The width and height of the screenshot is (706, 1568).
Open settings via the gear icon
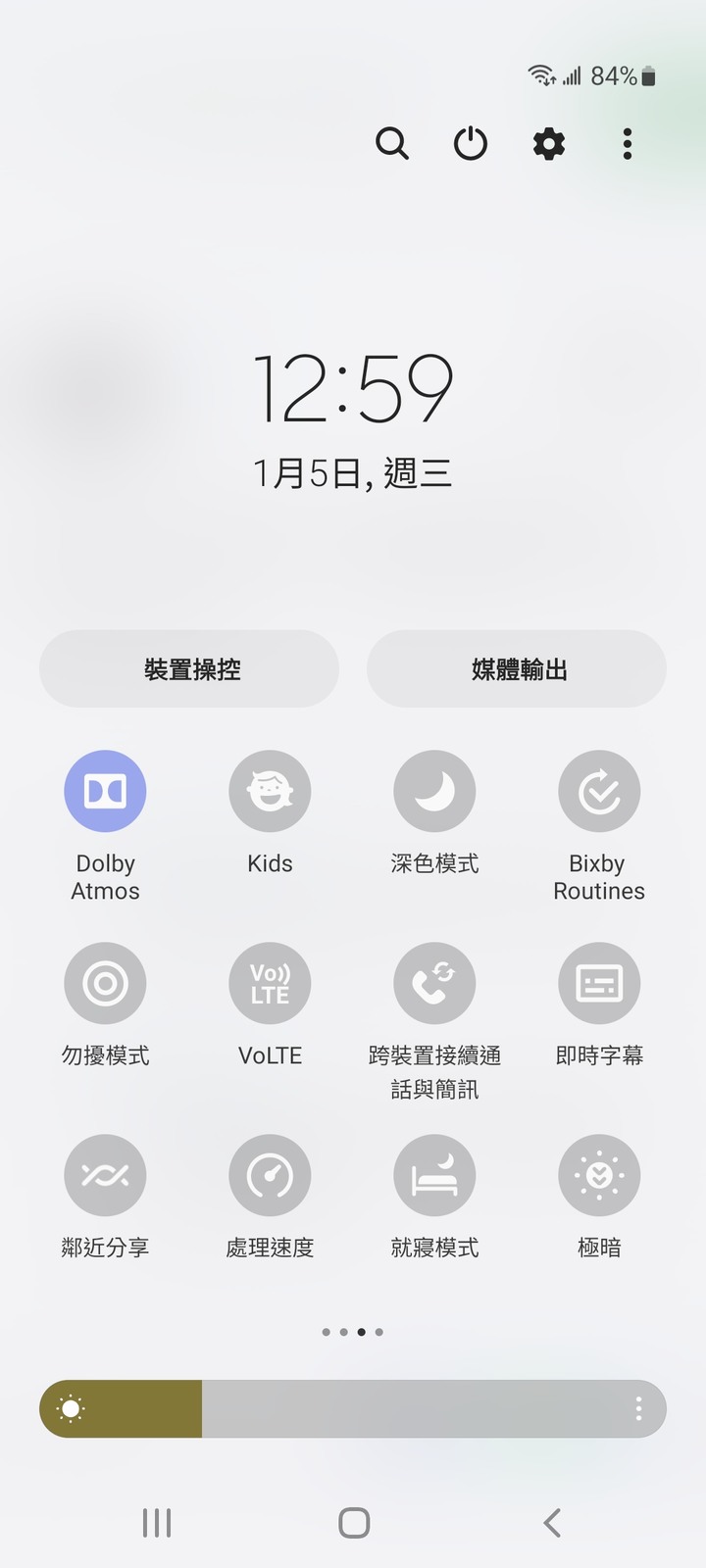click(549, 144)
